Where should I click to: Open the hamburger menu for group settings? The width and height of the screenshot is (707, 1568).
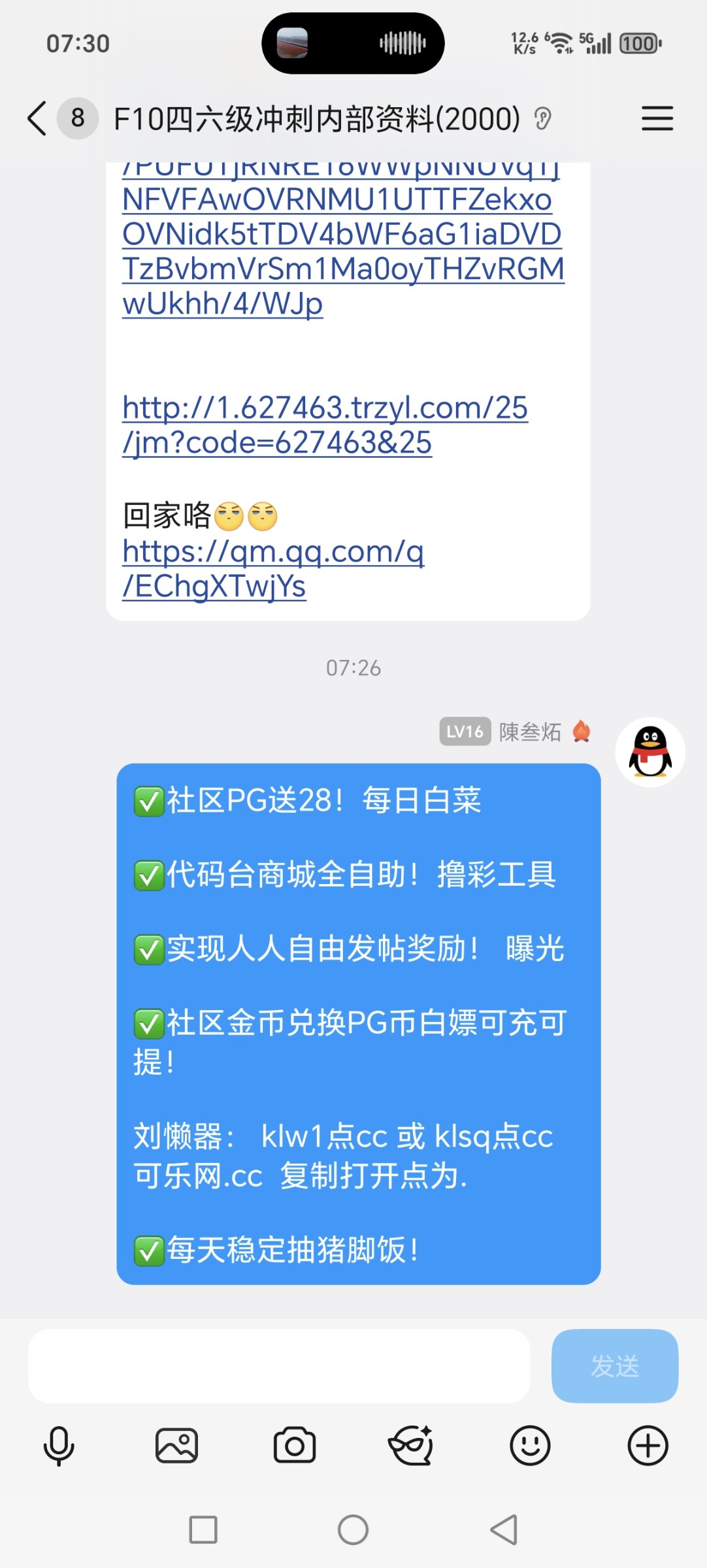point(657,118)
